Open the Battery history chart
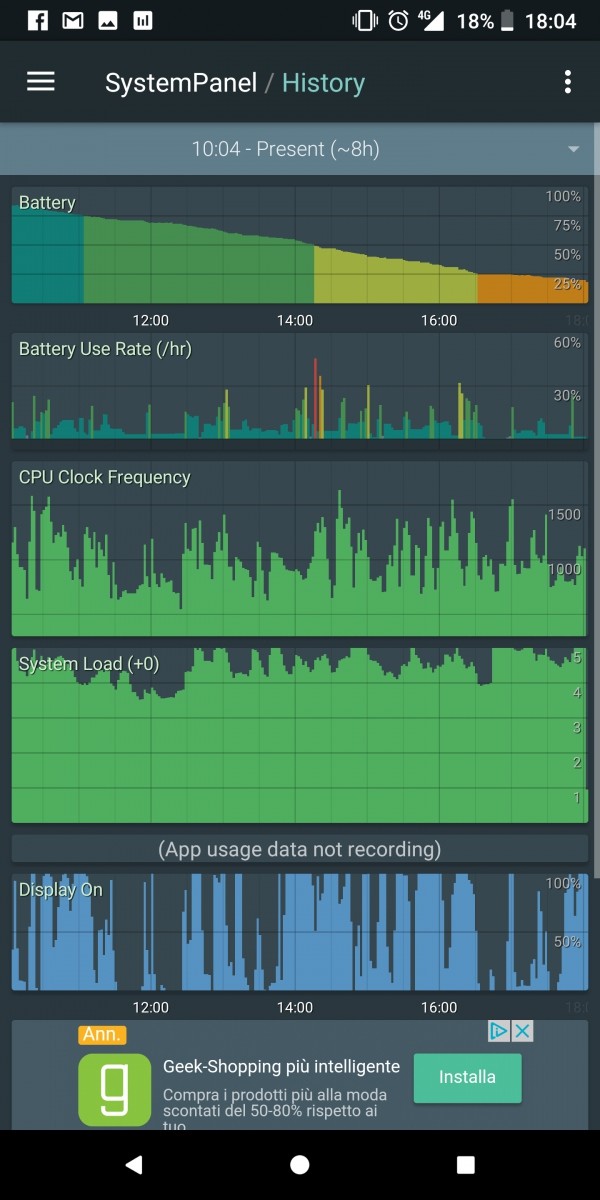The height and width of the screenshot is (1200, 600). tap(300, 244)
